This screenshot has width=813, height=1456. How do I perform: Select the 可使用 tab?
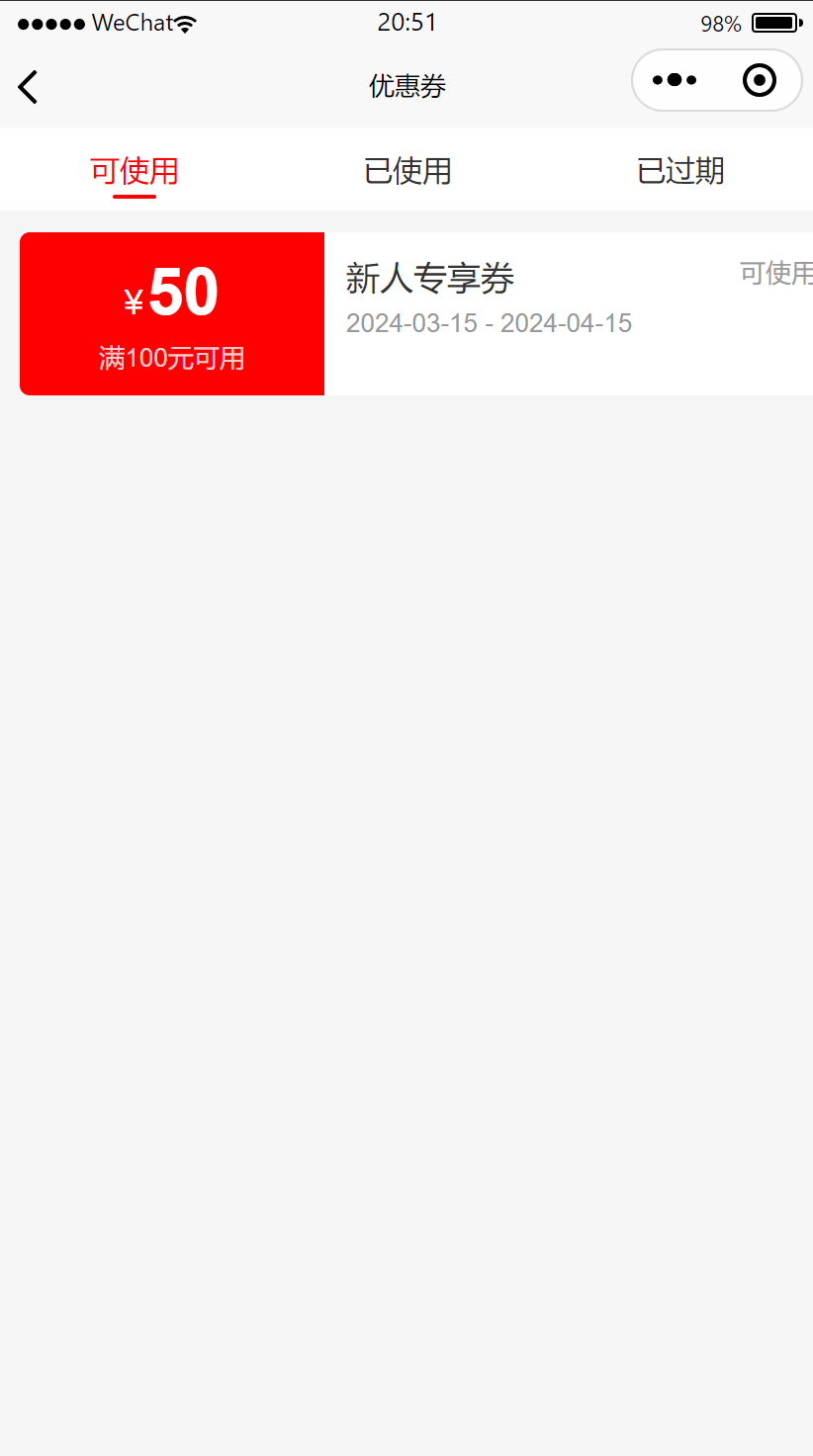pyautogui.click(x=135, y=170)
